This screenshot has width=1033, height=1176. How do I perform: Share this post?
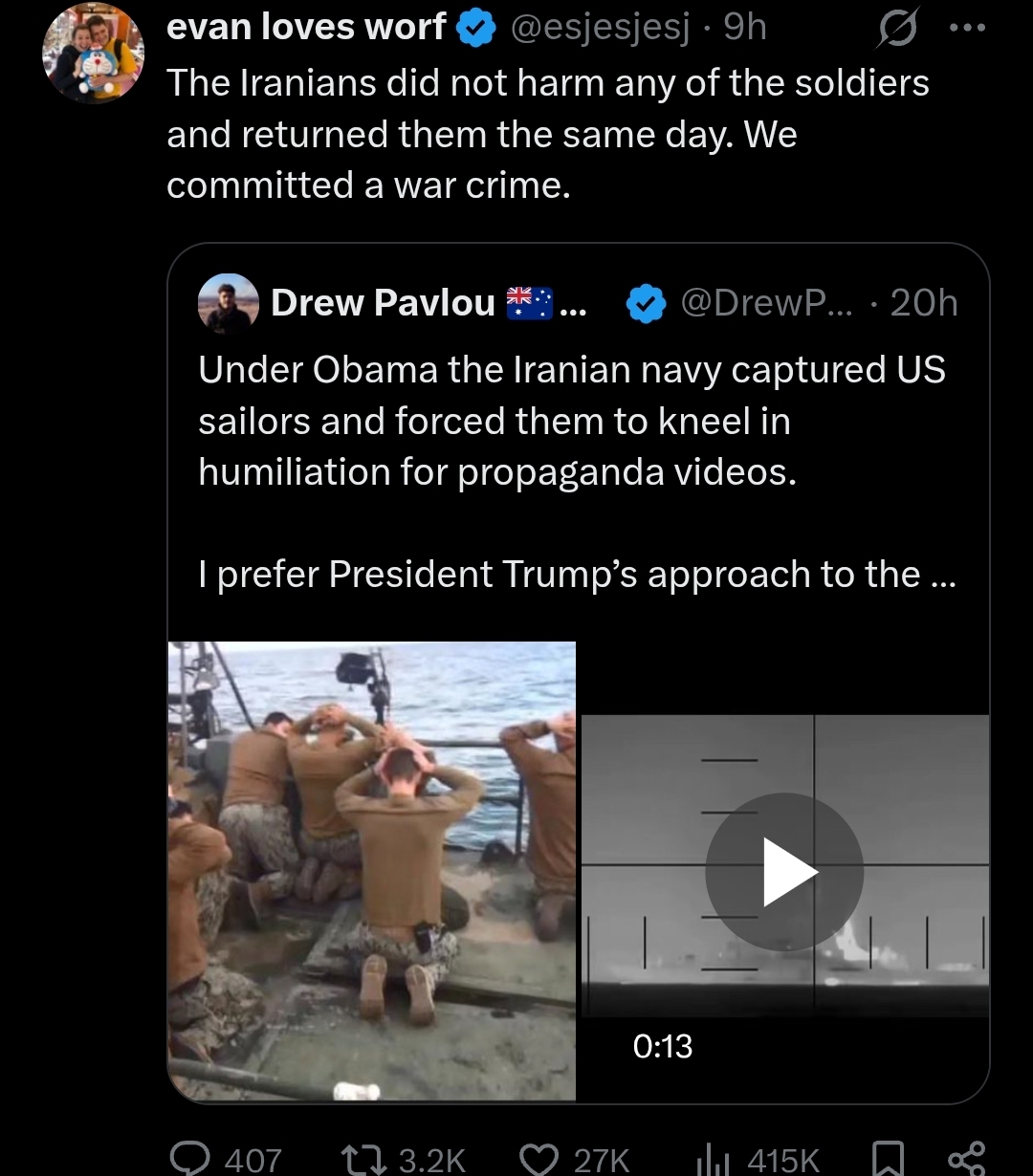point(967,1159)
